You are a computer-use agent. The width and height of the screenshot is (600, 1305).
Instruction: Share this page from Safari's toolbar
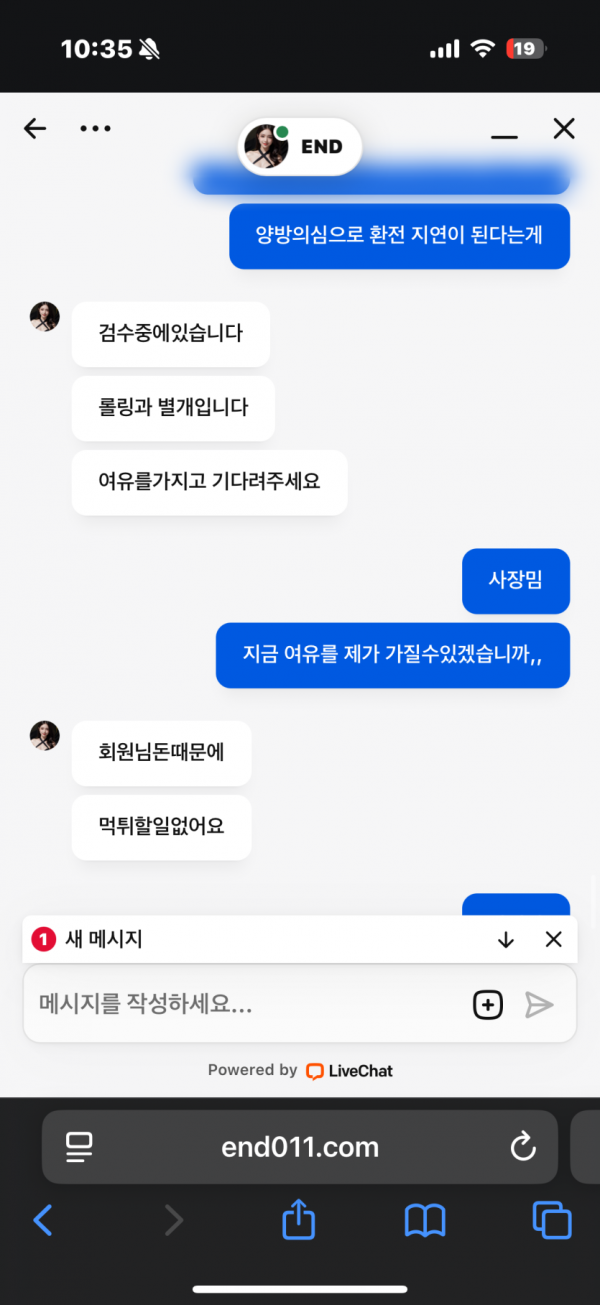(298, 1220)
